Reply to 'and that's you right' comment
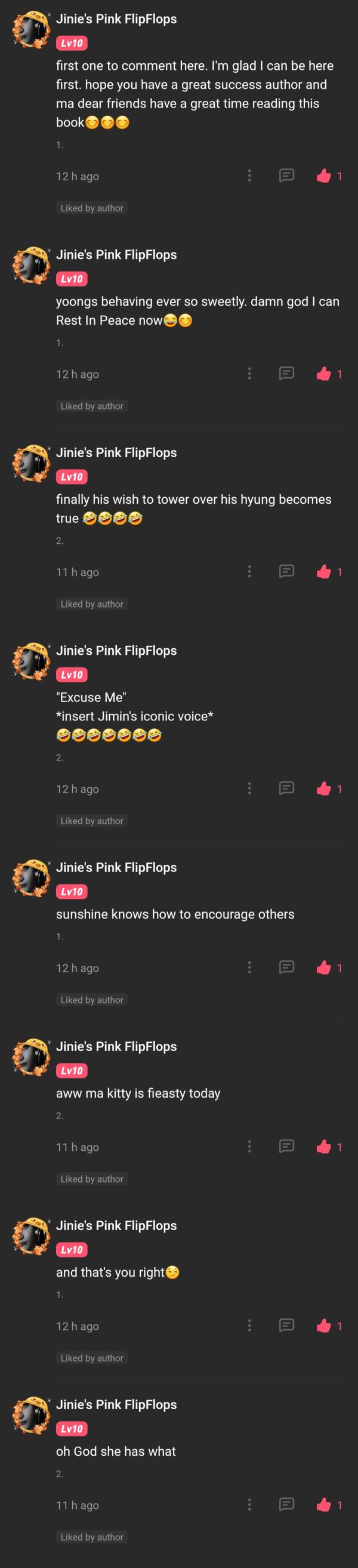The height and width of the screenshot is (1568, 358). pyautogui.click(x=286, y=1325)
